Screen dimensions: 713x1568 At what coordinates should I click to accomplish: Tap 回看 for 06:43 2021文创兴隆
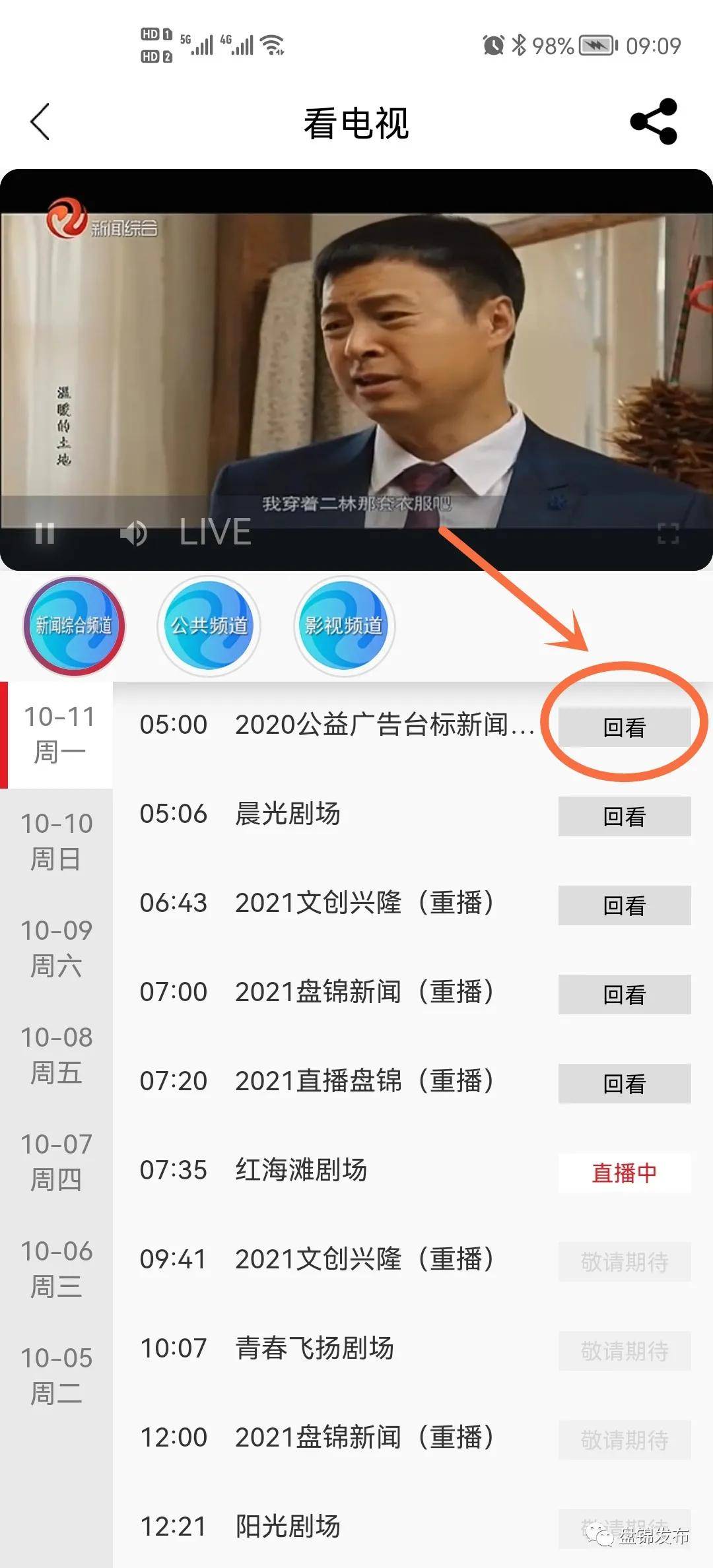click(625, 905)
